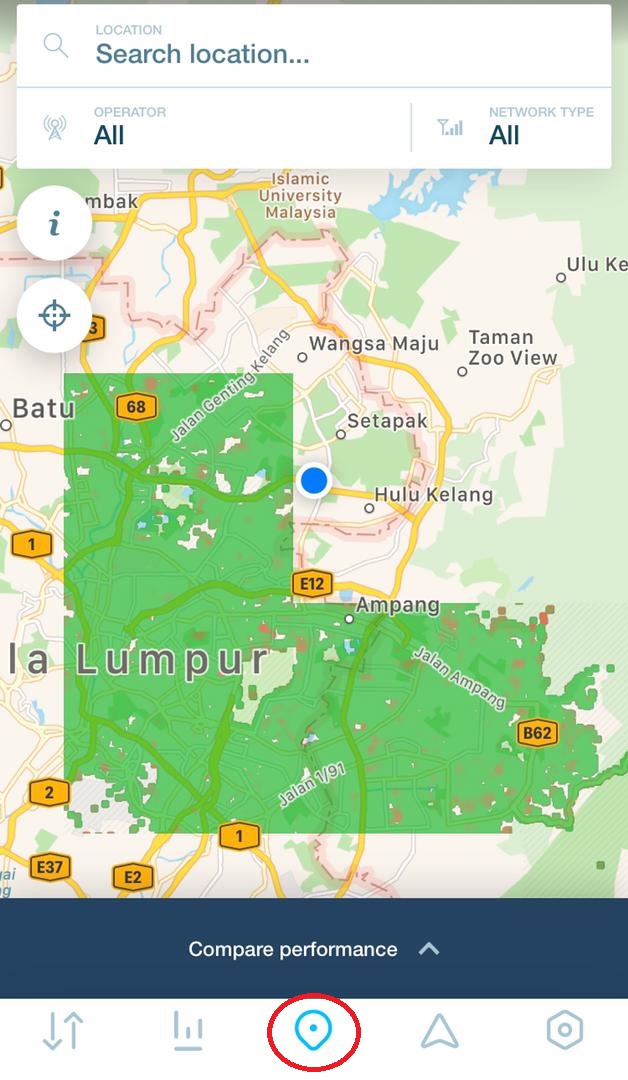Viewport: 628px width, 1080px height.
Task: Switch to the navigation arrow tab
Action: pyautogui.click(x=439, y=1030)
